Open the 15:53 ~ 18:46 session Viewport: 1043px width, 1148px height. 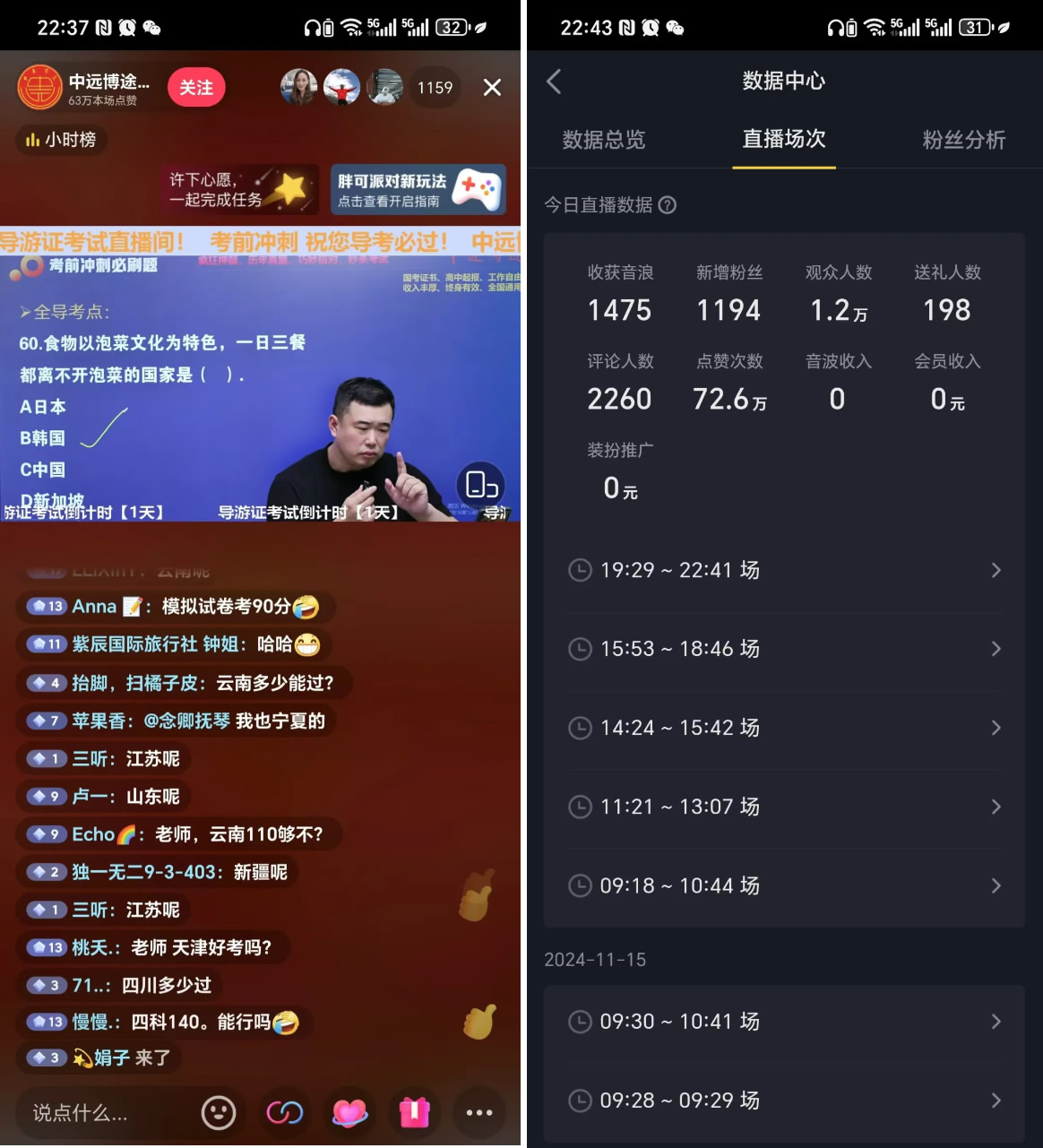[783, 649]
